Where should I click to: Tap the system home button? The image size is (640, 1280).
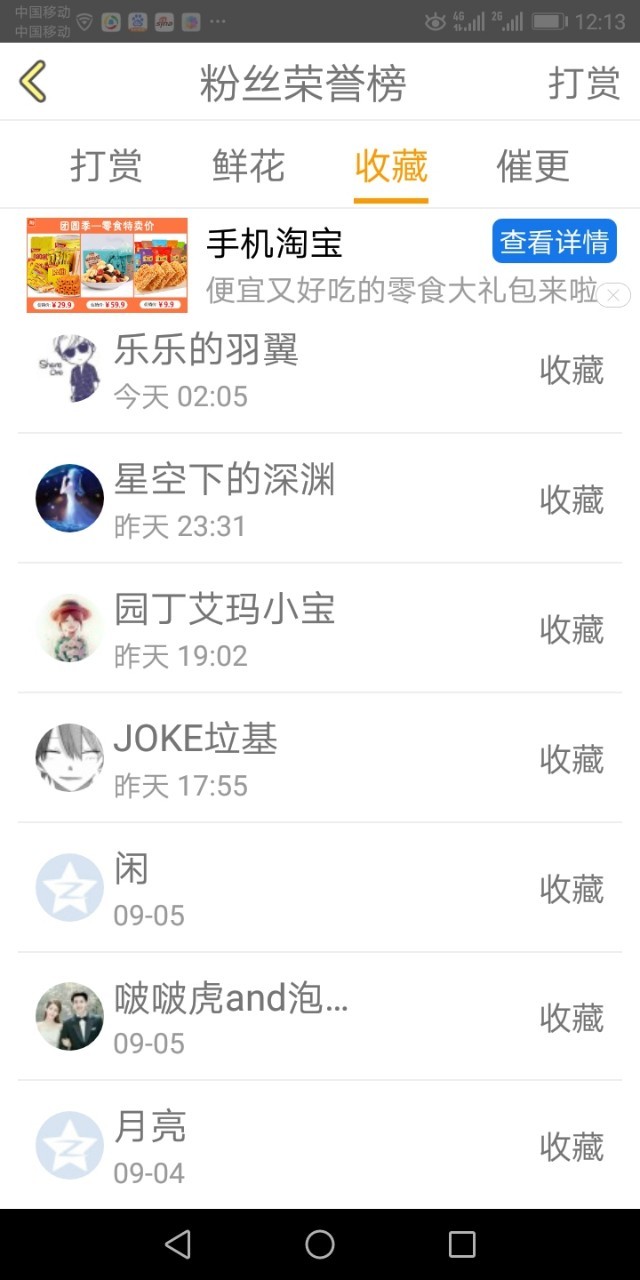(320, 1244)
